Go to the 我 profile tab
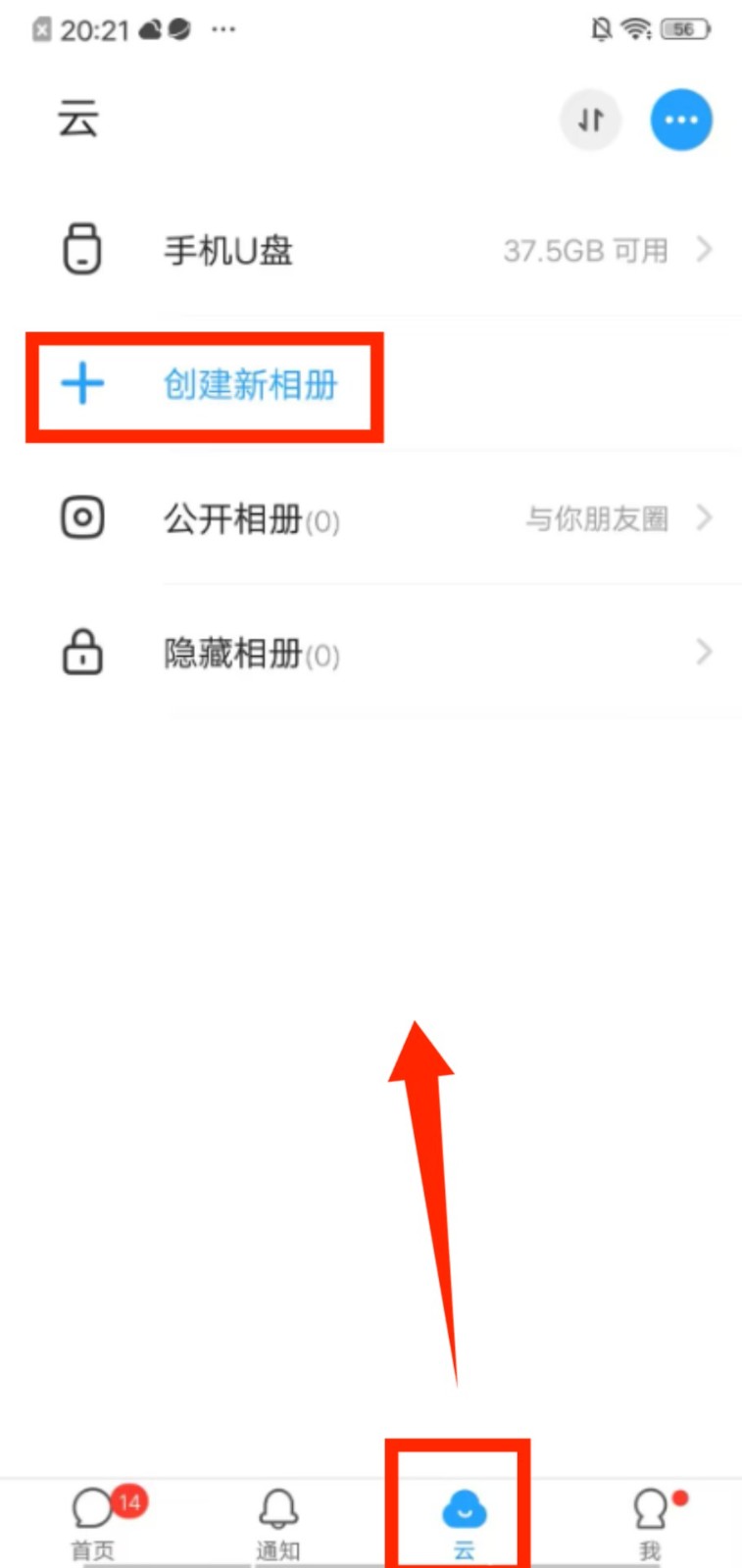 click(x=650, y=1521)
